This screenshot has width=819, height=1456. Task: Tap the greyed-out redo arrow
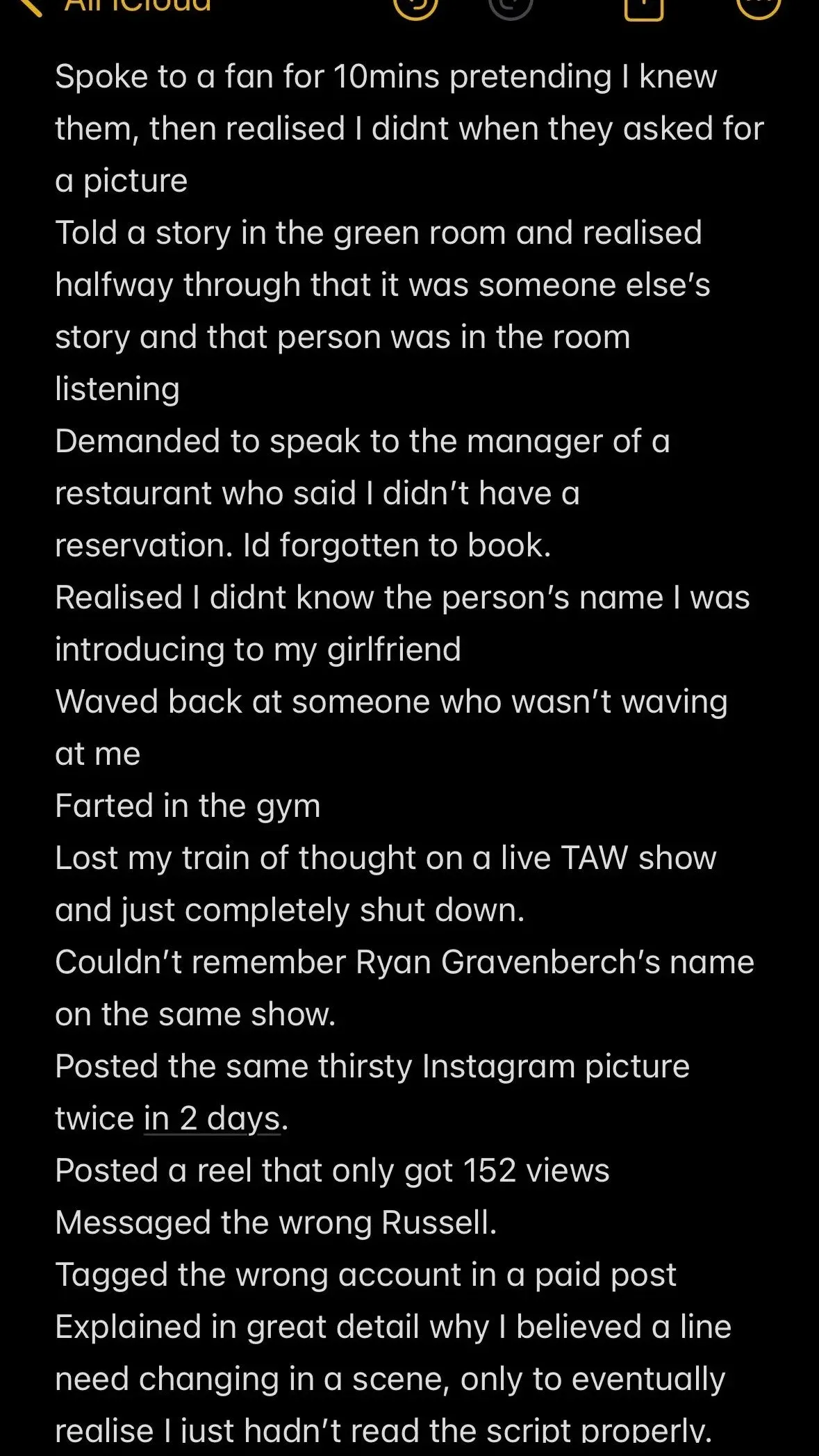coord(511,6)
